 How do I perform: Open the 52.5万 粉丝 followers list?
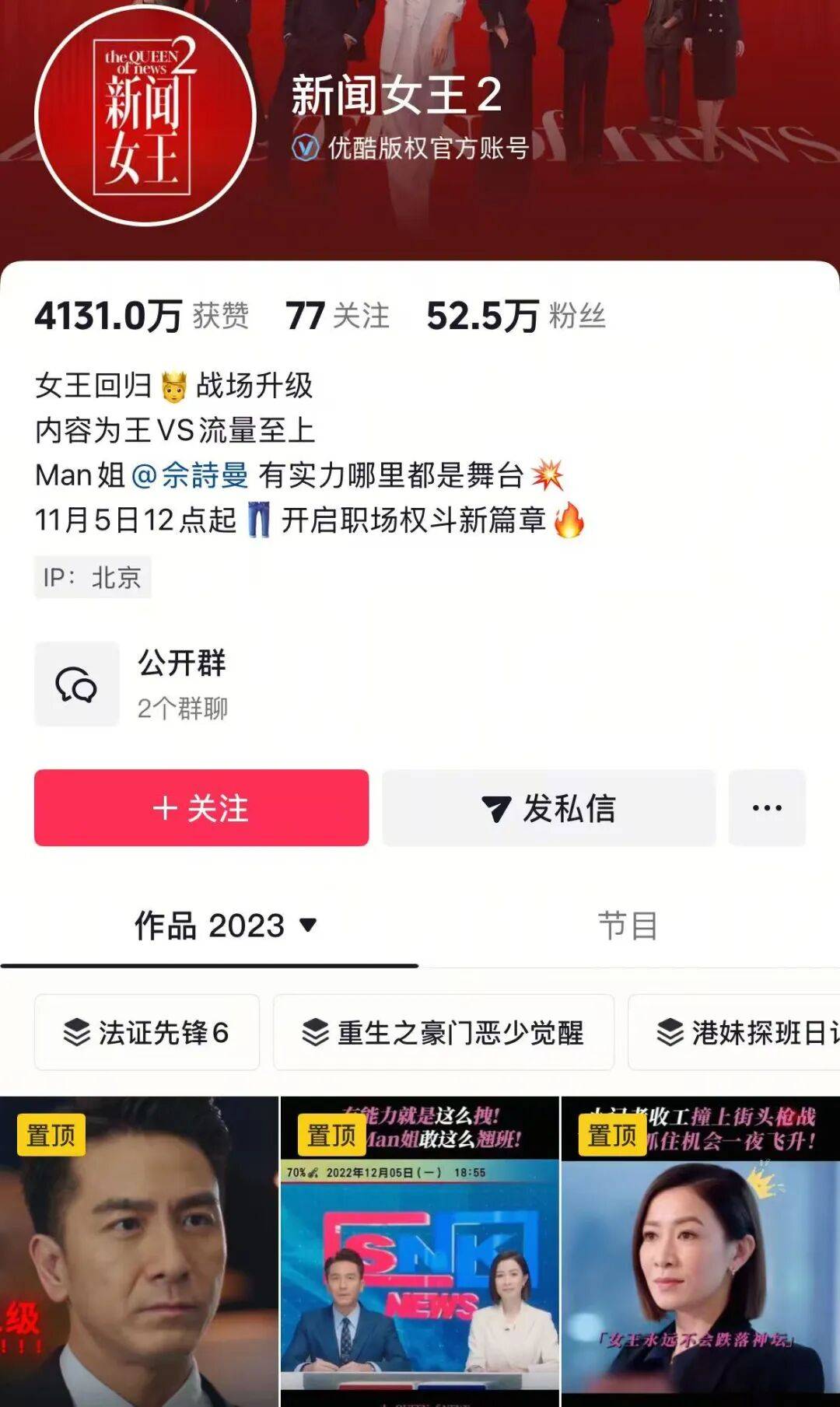point(516,317)
